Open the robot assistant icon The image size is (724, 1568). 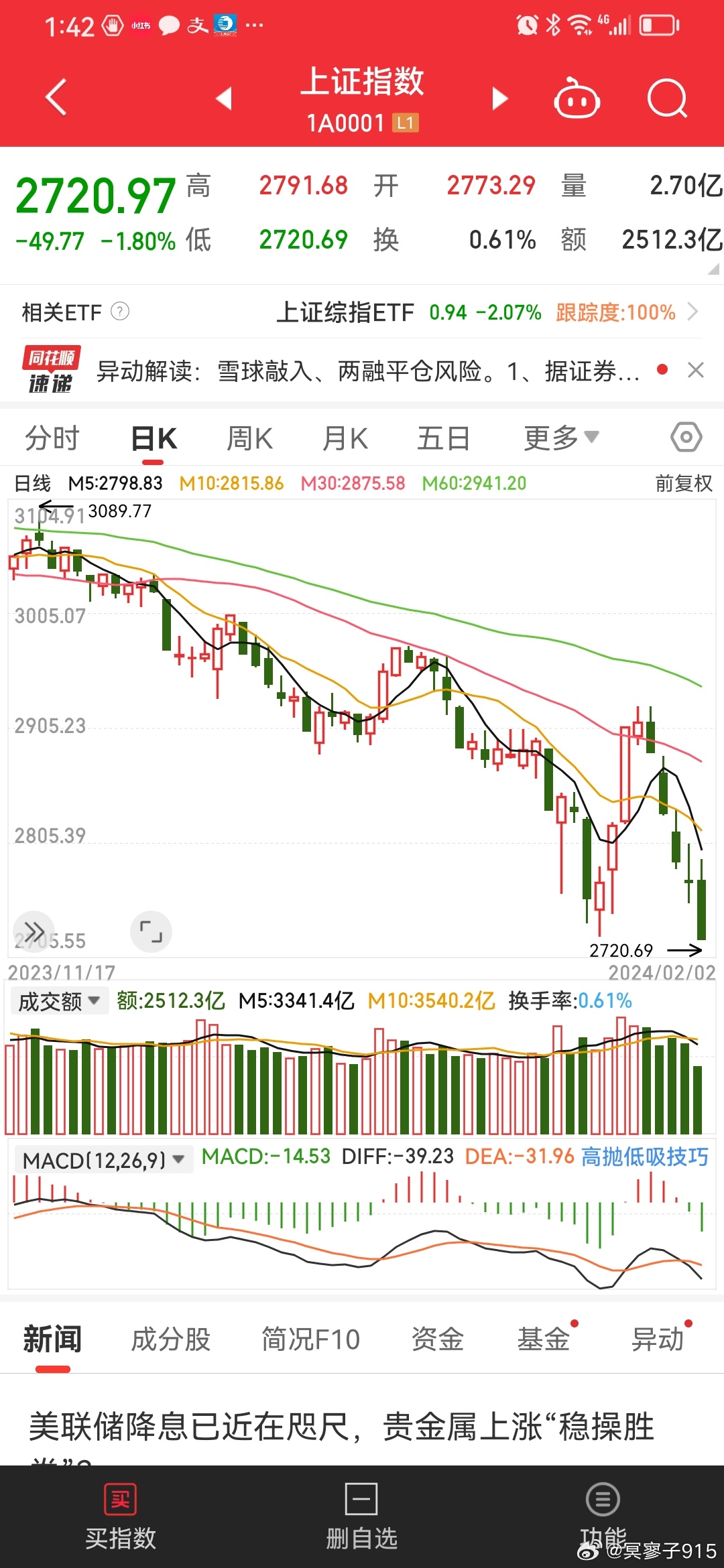pyautogui.click(x=577, y=98)
